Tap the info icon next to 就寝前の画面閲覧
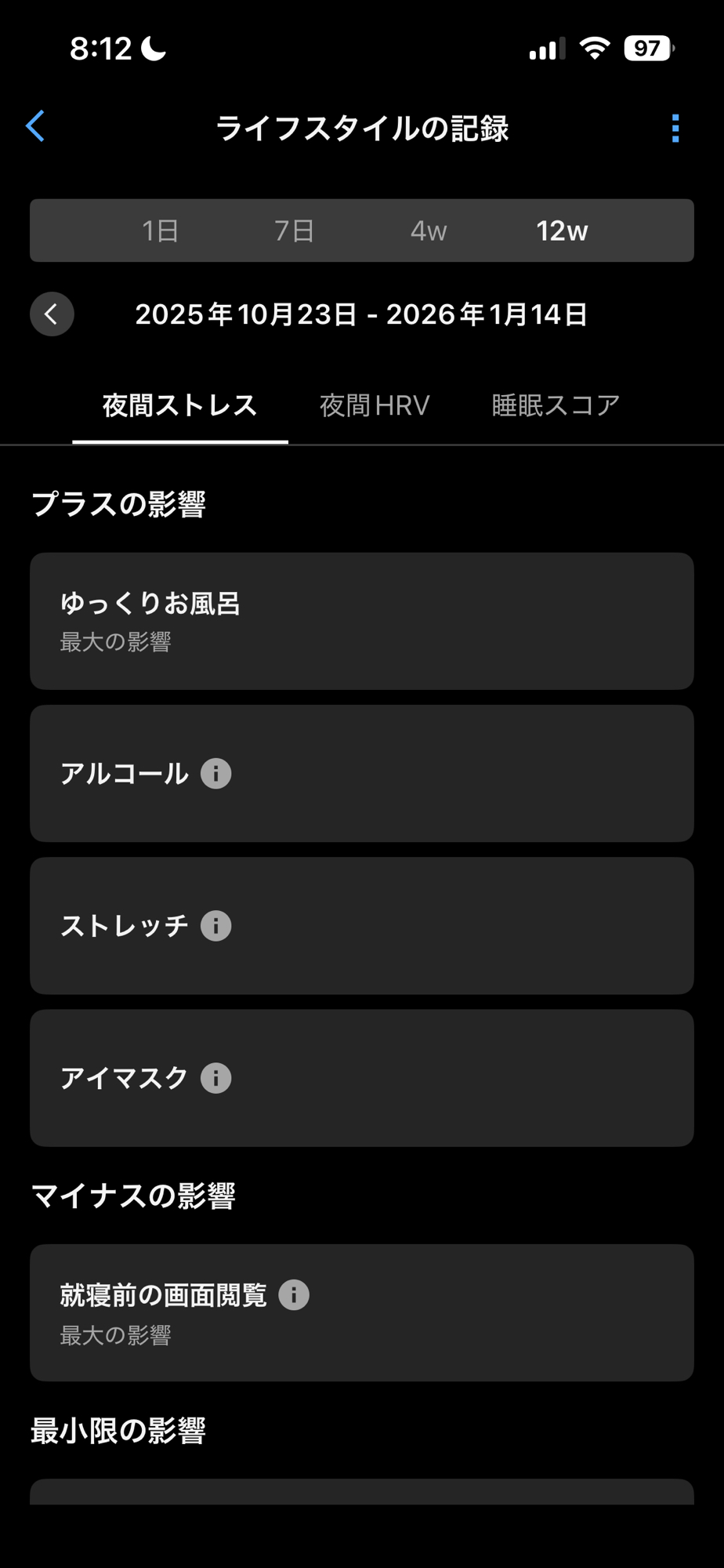This screenshot has height=1568, width=724. (x=294, y=1295)
